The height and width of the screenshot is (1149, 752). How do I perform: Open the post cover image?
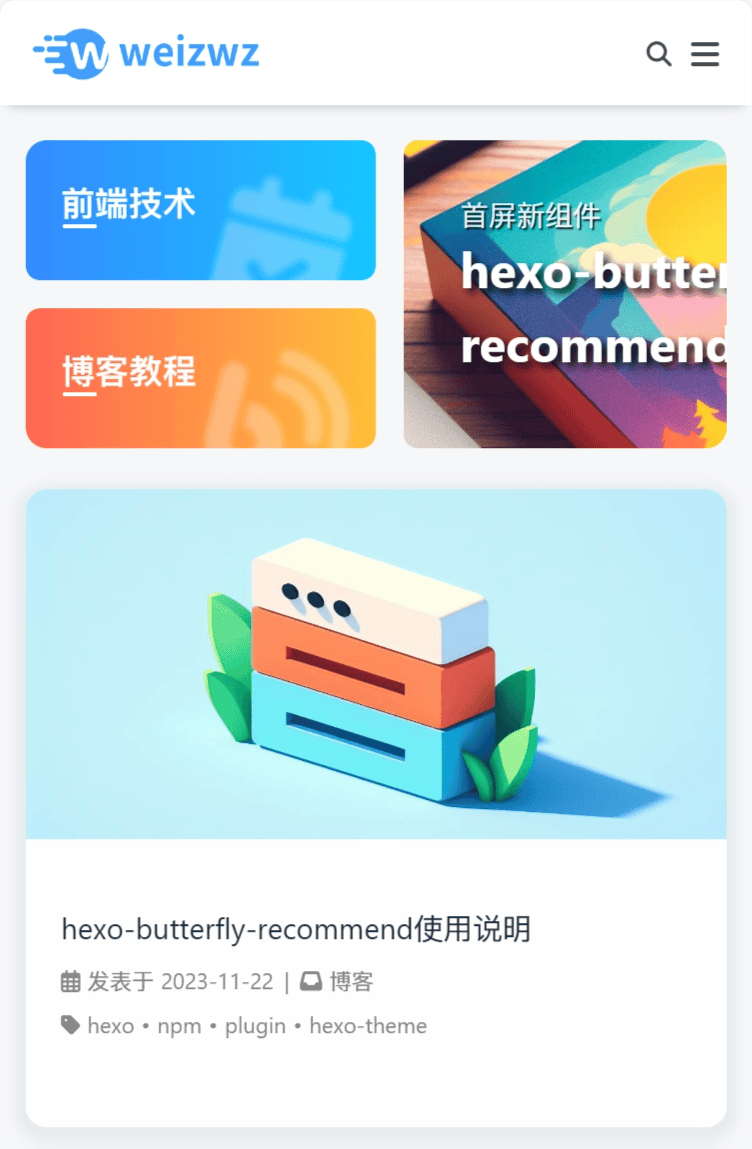[376, 664]
